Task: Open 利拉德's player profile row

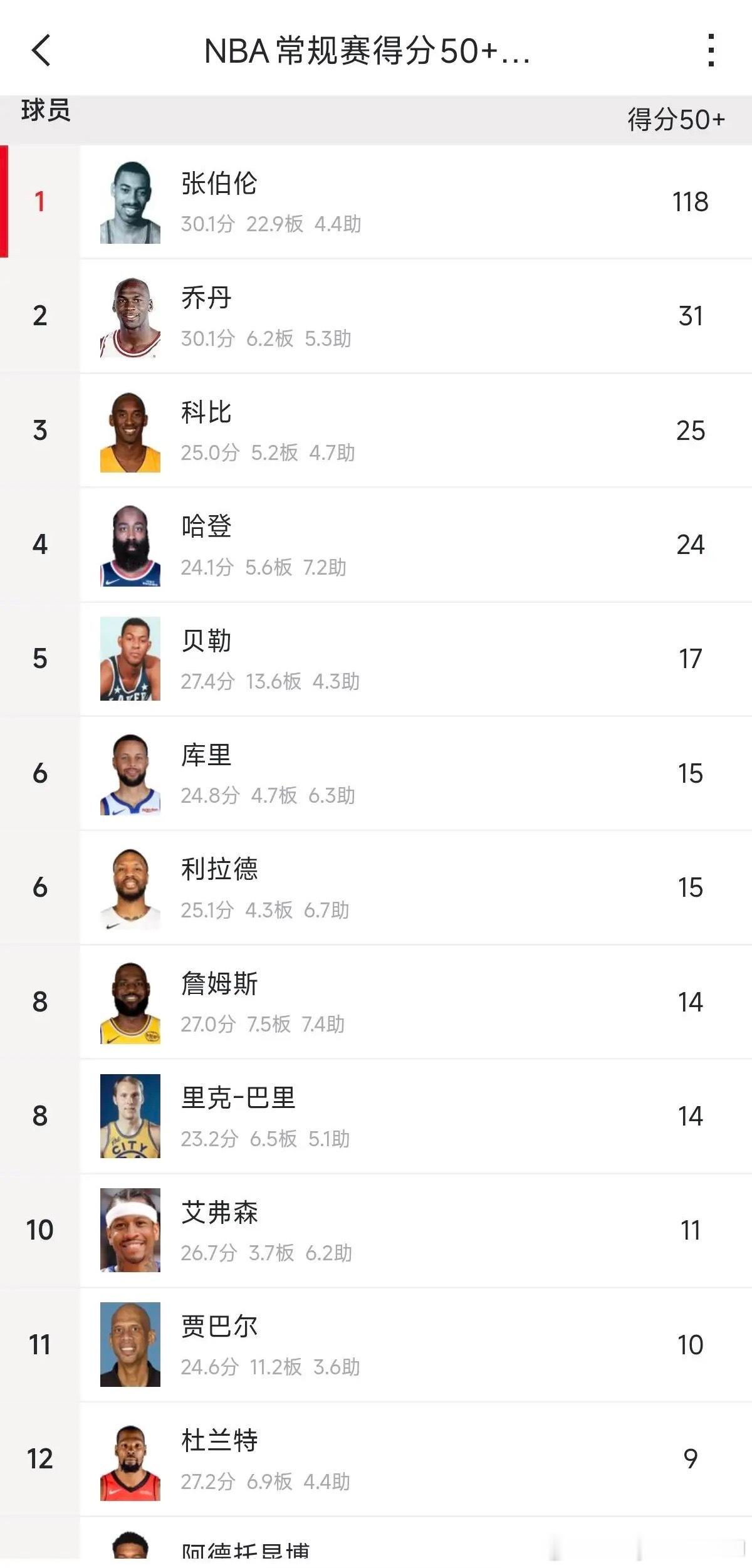Action: point(376,886)
